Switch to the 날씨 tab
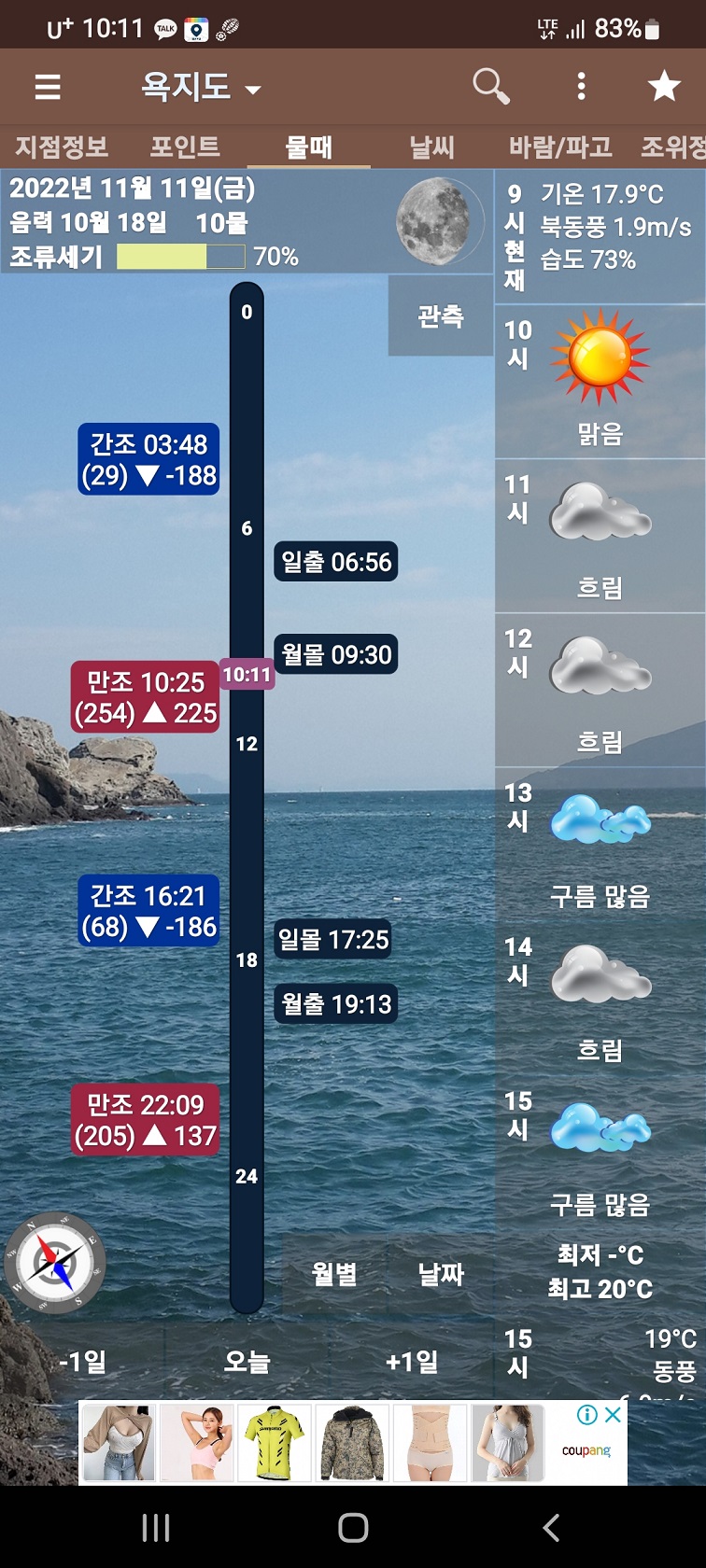 click(431, 147)
